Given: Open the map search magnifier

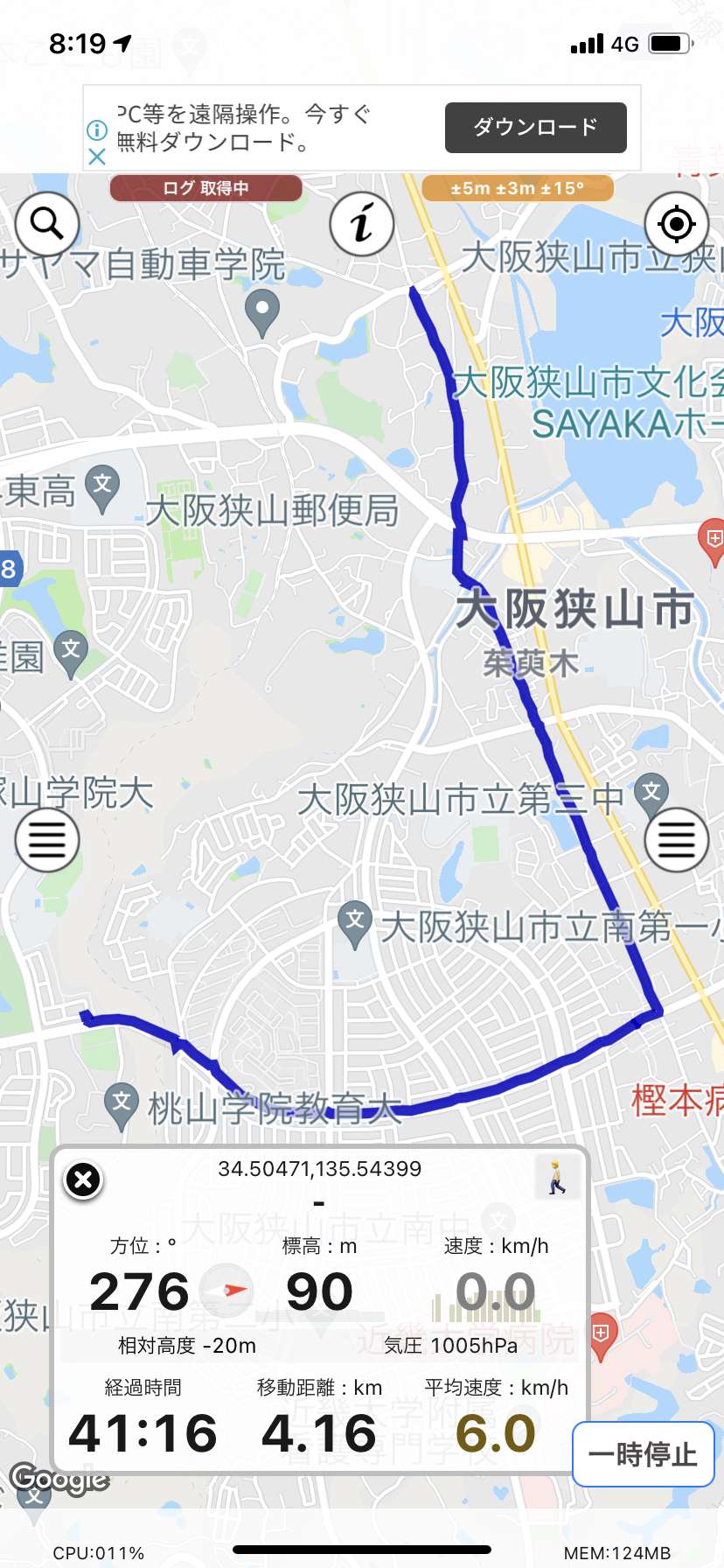Looking at the screenshot, I should pos(46,224).
